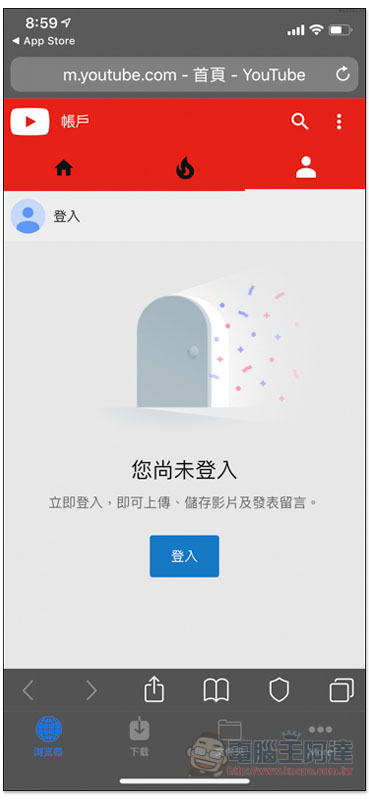Open the Trending flame tab
This screenshot has width=369, height=800.
185,168
